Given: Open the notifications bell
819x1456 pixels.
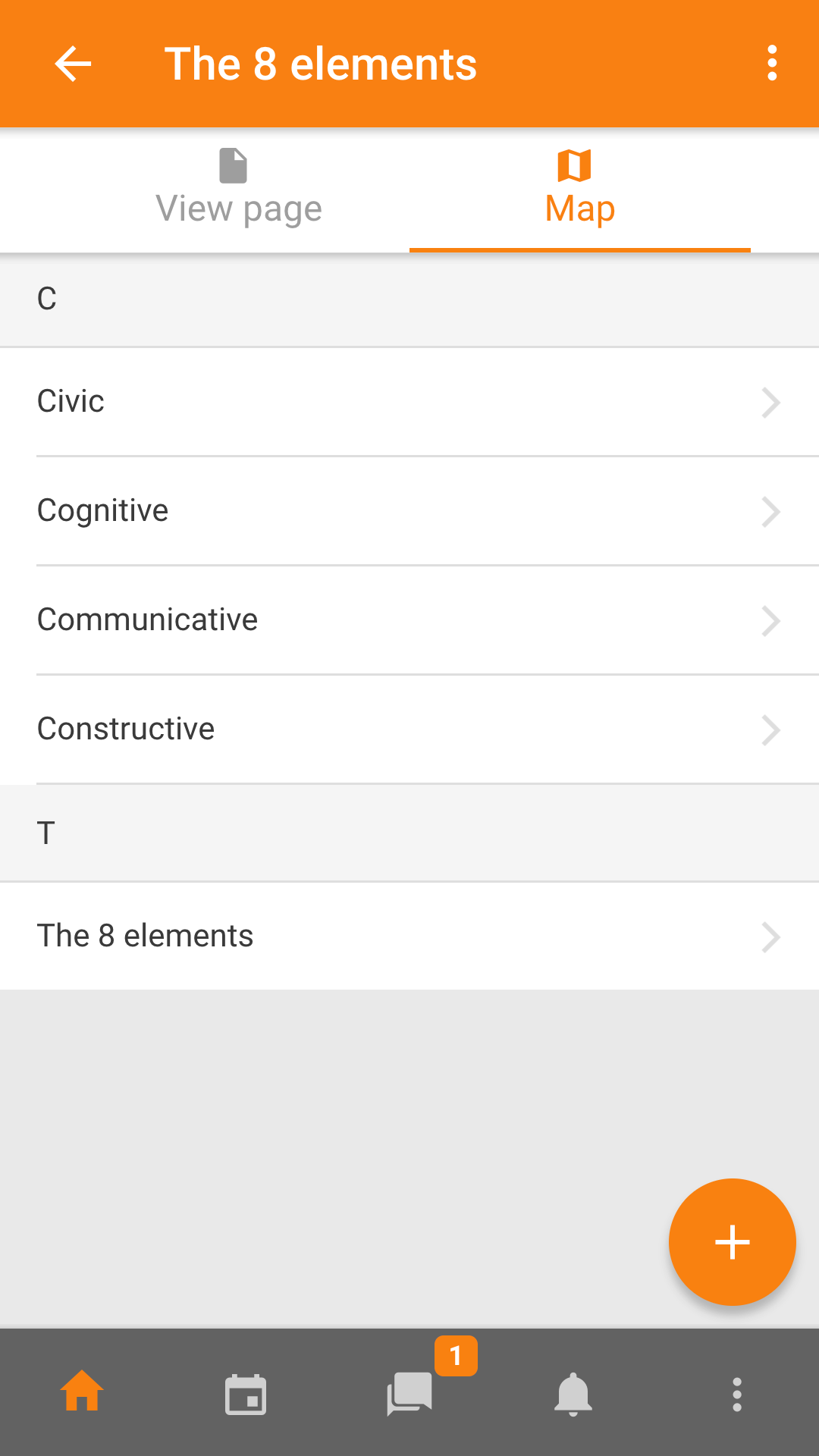Looking at the screenshot, I should (x=573, y=1394).
